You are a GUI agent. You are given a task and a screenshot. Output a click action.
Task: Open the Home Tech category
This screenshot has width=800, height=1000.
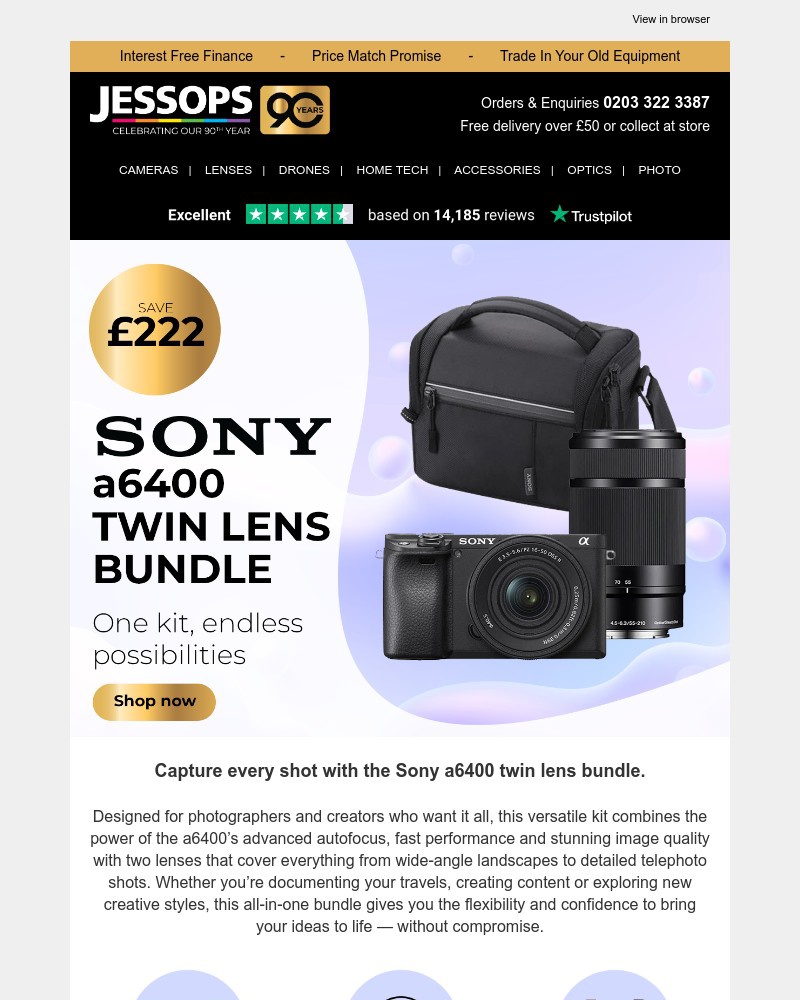(392, 170)
